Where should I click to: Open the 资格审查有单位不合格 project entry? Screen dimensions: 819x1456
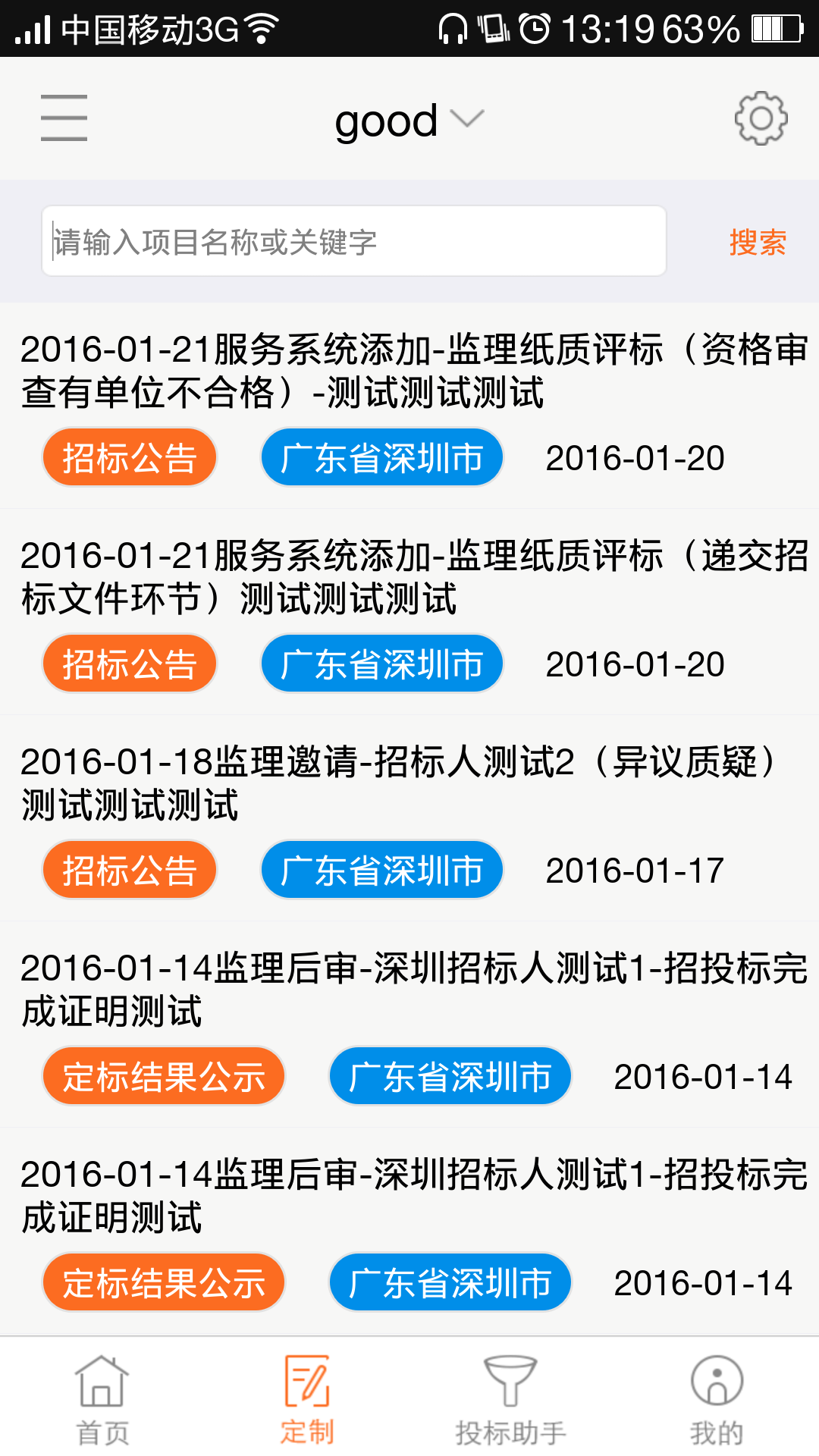pyautogui.click(x=409, y=372)
